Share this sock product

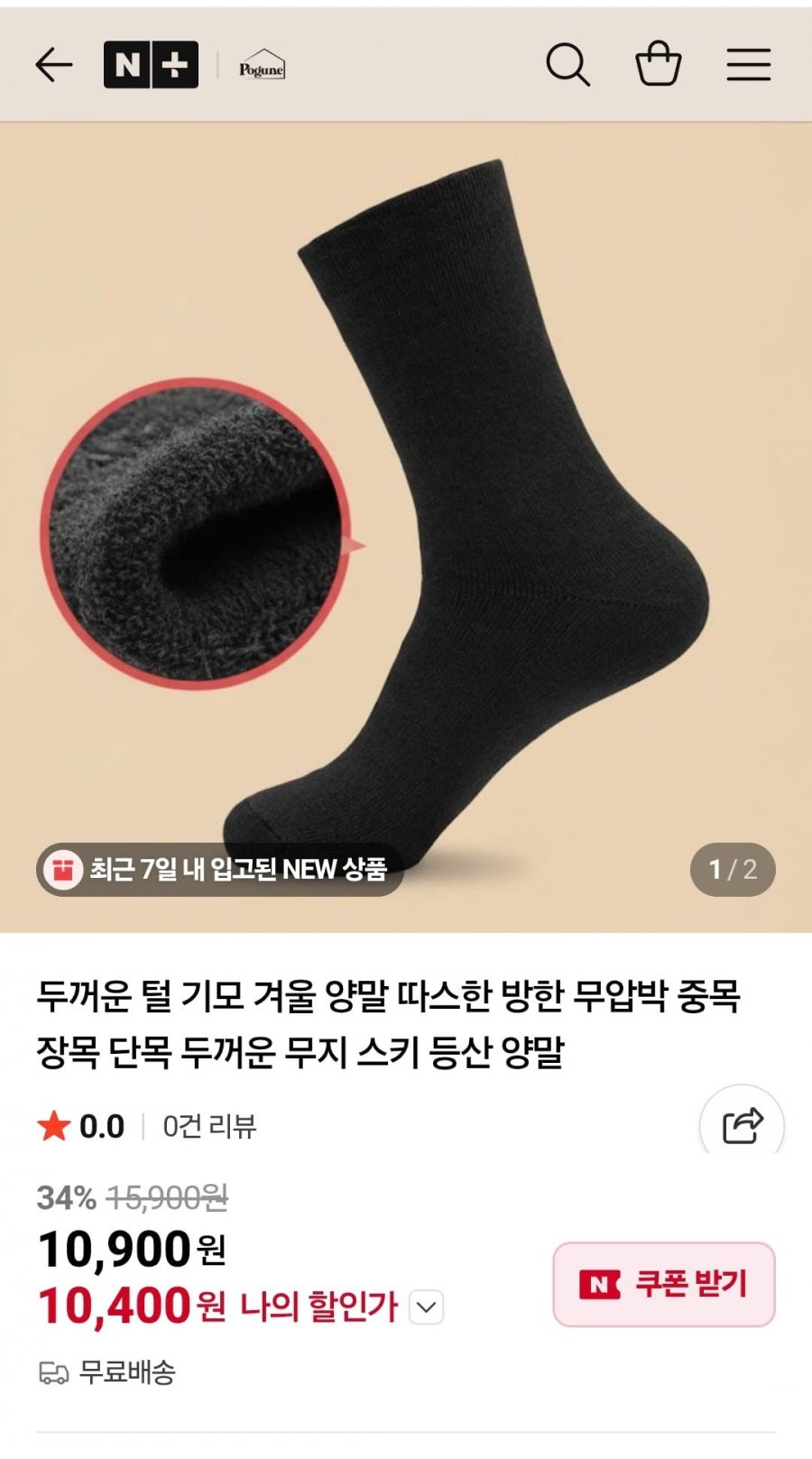(x=742, y=1124)
